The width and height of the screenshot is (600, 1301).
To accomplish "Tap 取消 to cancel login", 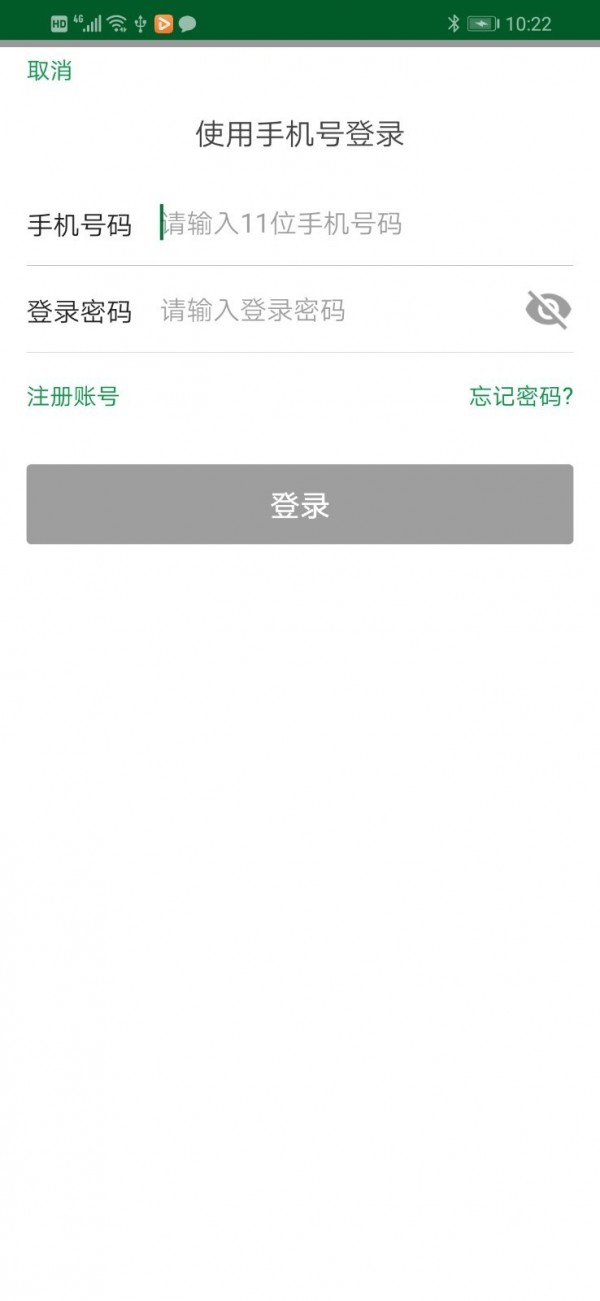I will pos(49,71).
